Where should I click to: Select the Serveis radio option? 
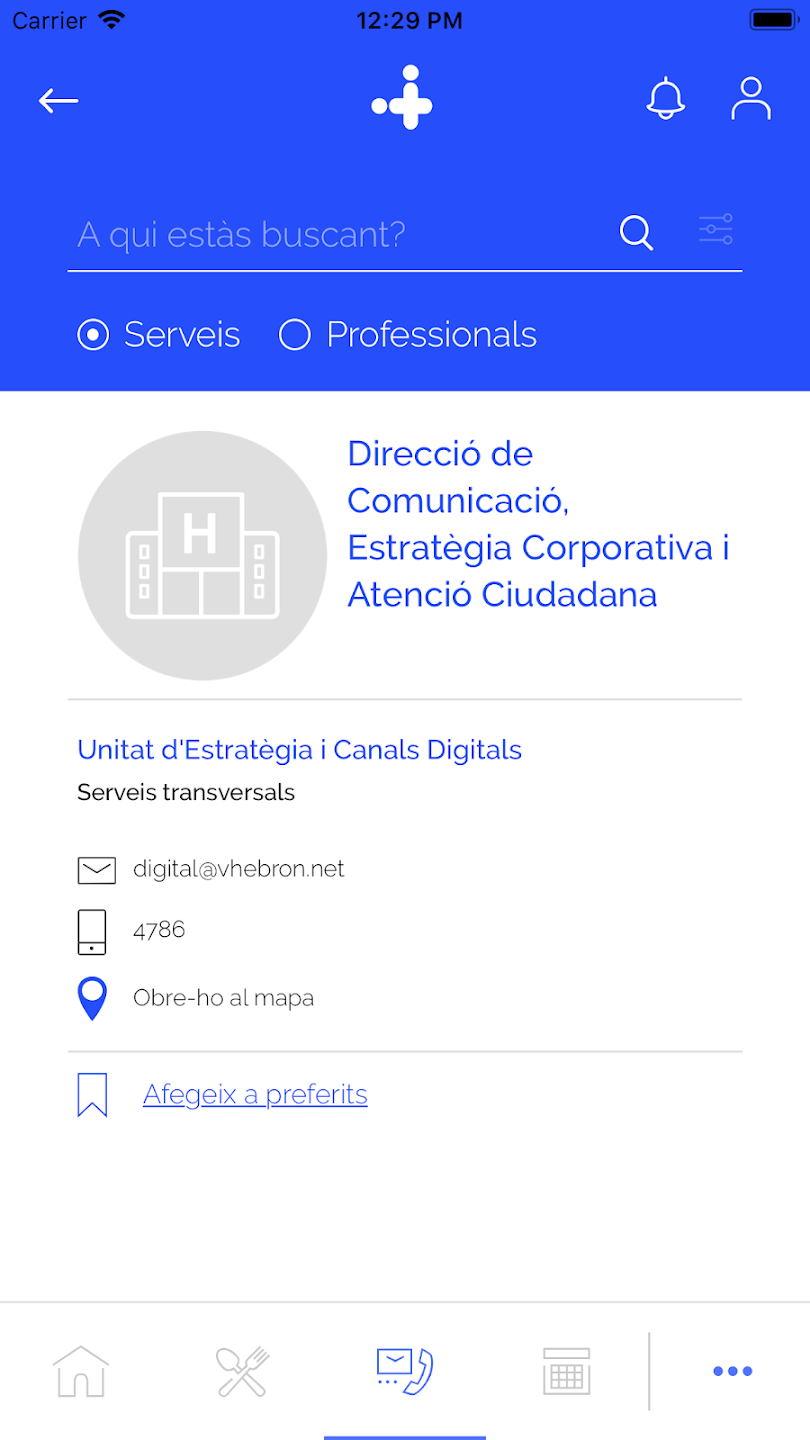coord(159,334)
